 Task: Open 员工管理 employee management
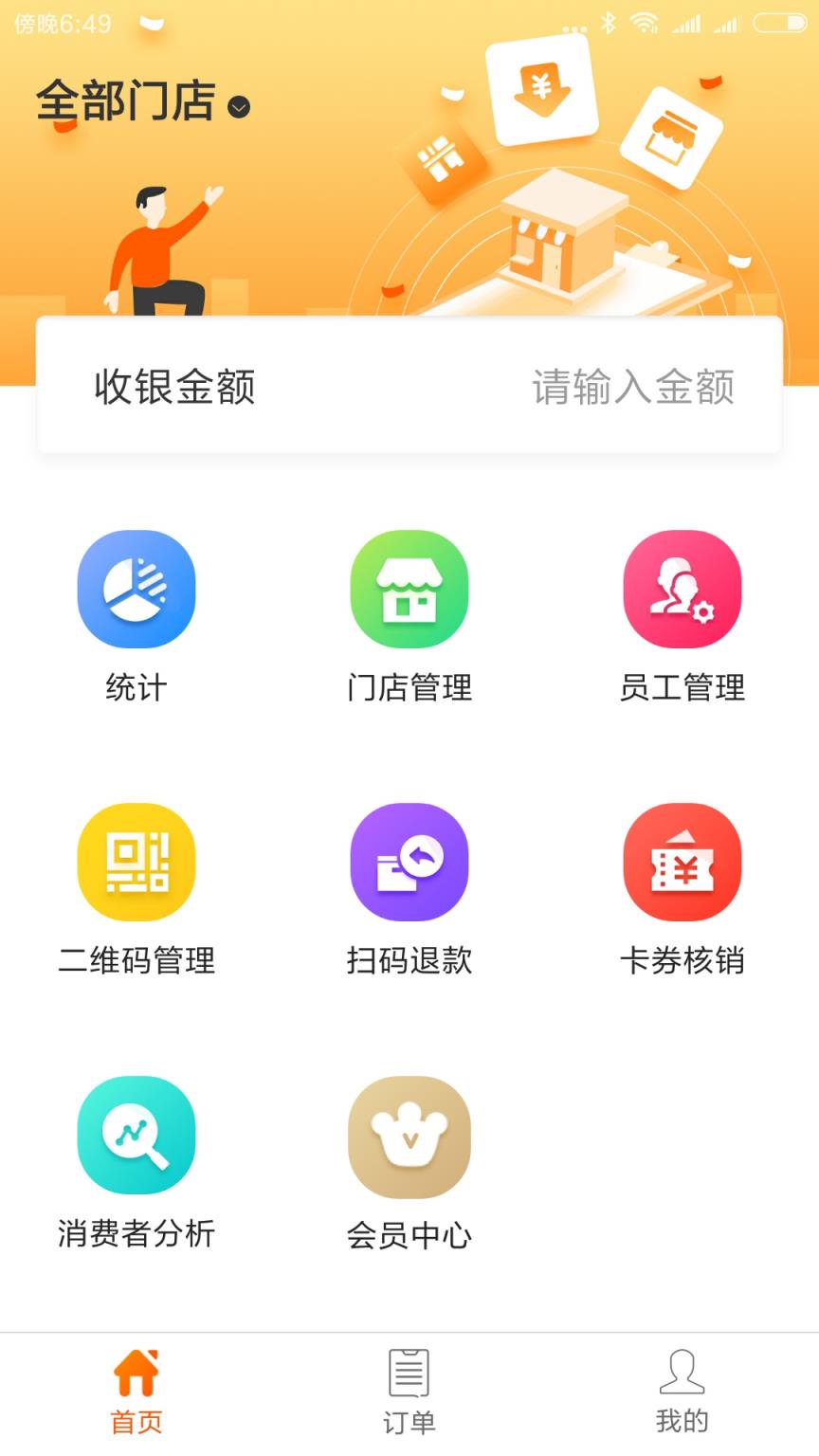coord(682,589)
